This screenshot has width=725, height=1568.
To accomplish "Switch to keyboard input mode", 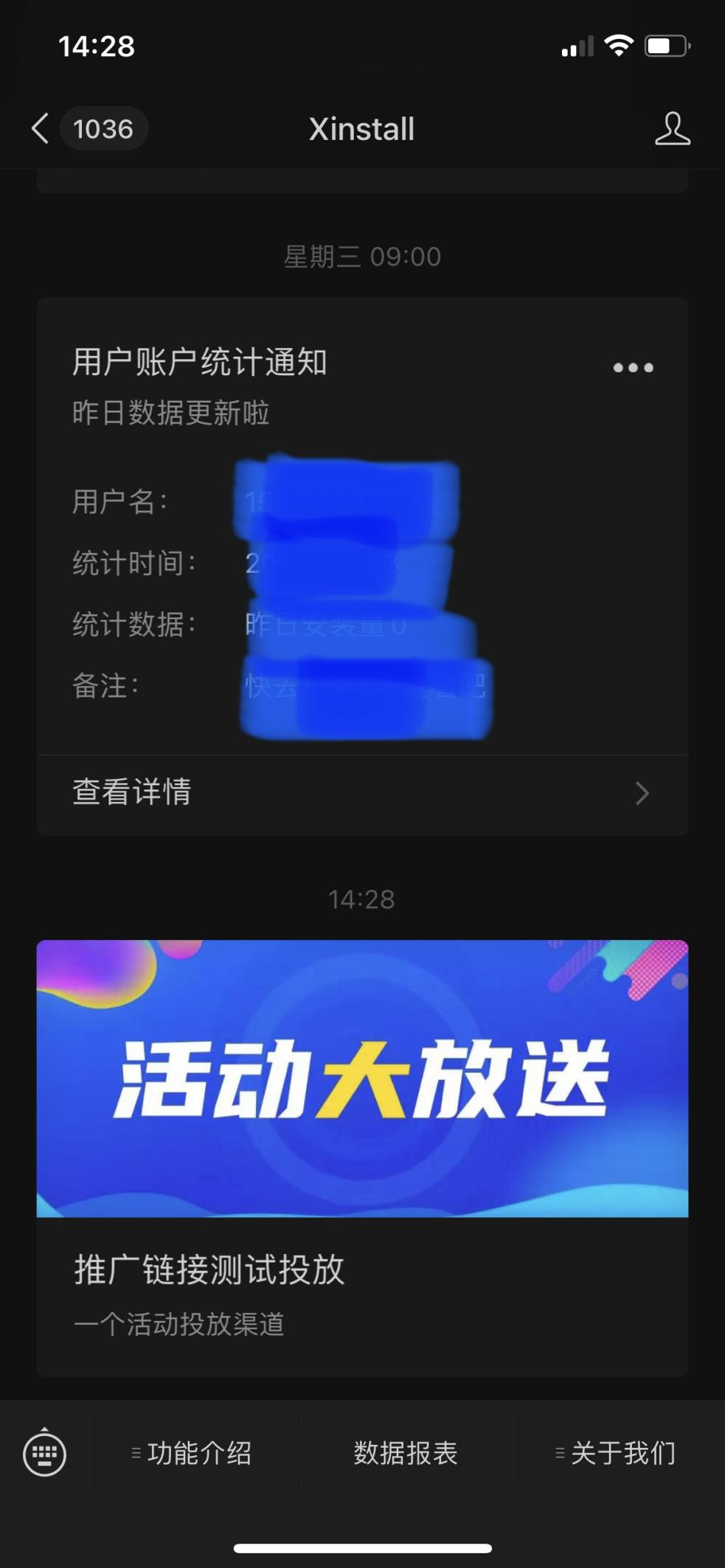I will click(45, 1454).
